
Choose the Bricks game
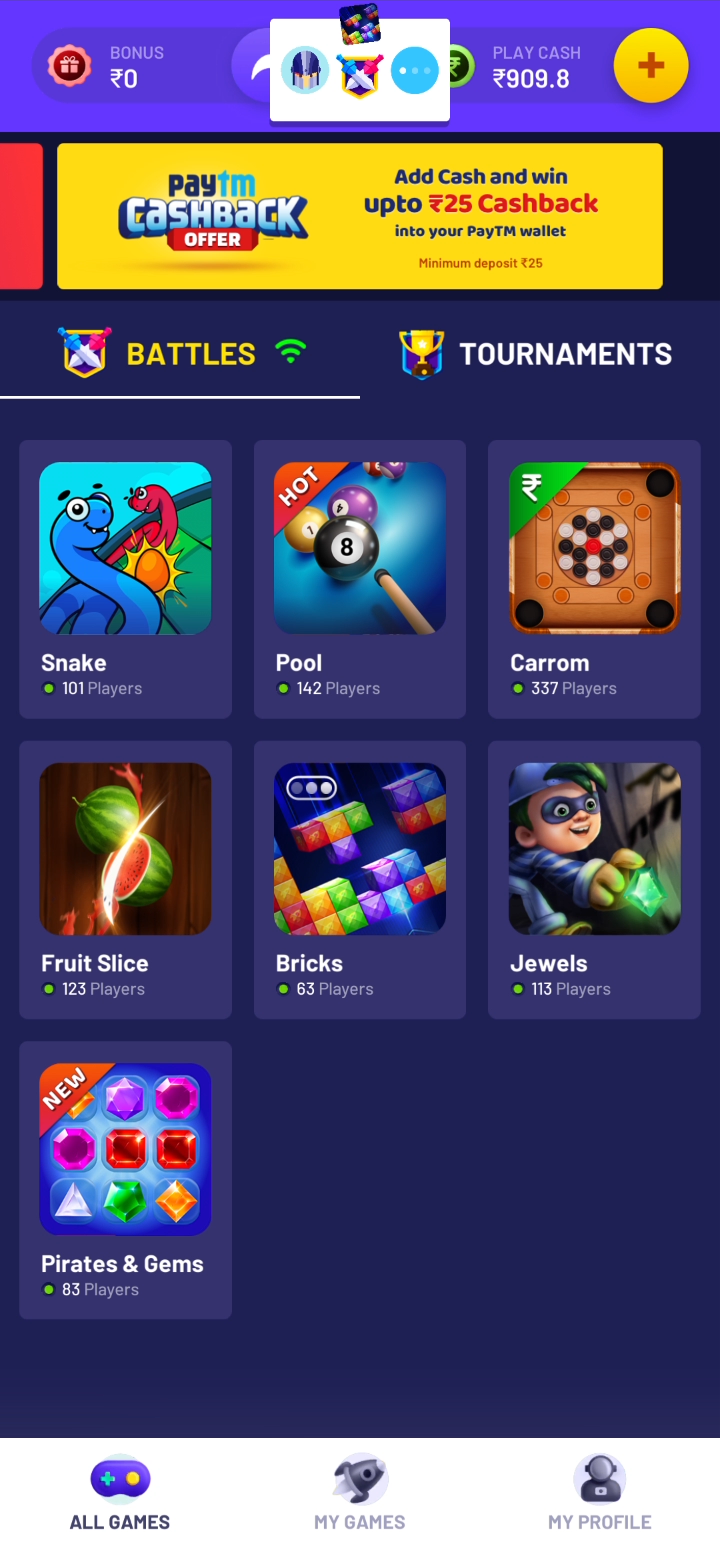pyautogui.click(x=360, y=880)
